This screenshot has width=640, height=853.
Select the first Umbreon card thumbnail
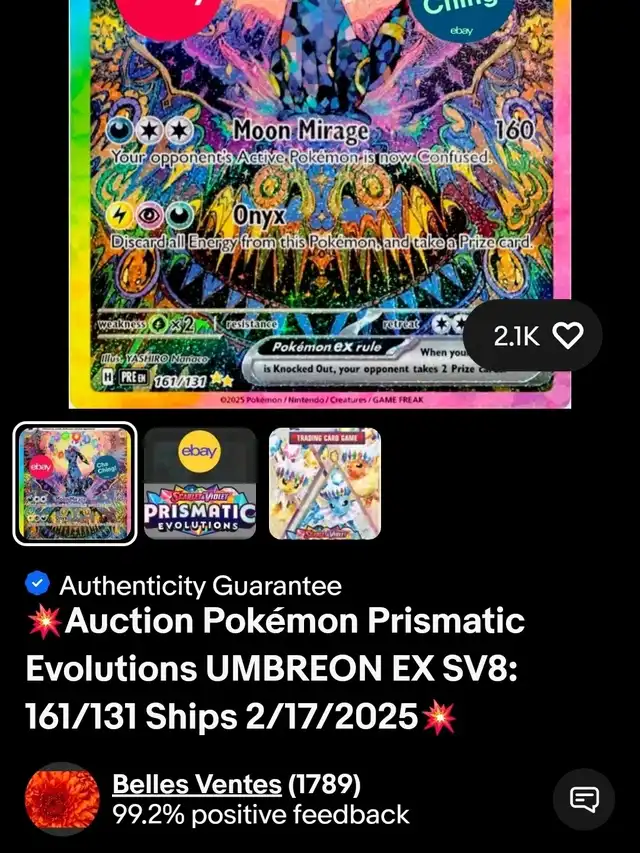pyautogui.click(x=75, y=484)
